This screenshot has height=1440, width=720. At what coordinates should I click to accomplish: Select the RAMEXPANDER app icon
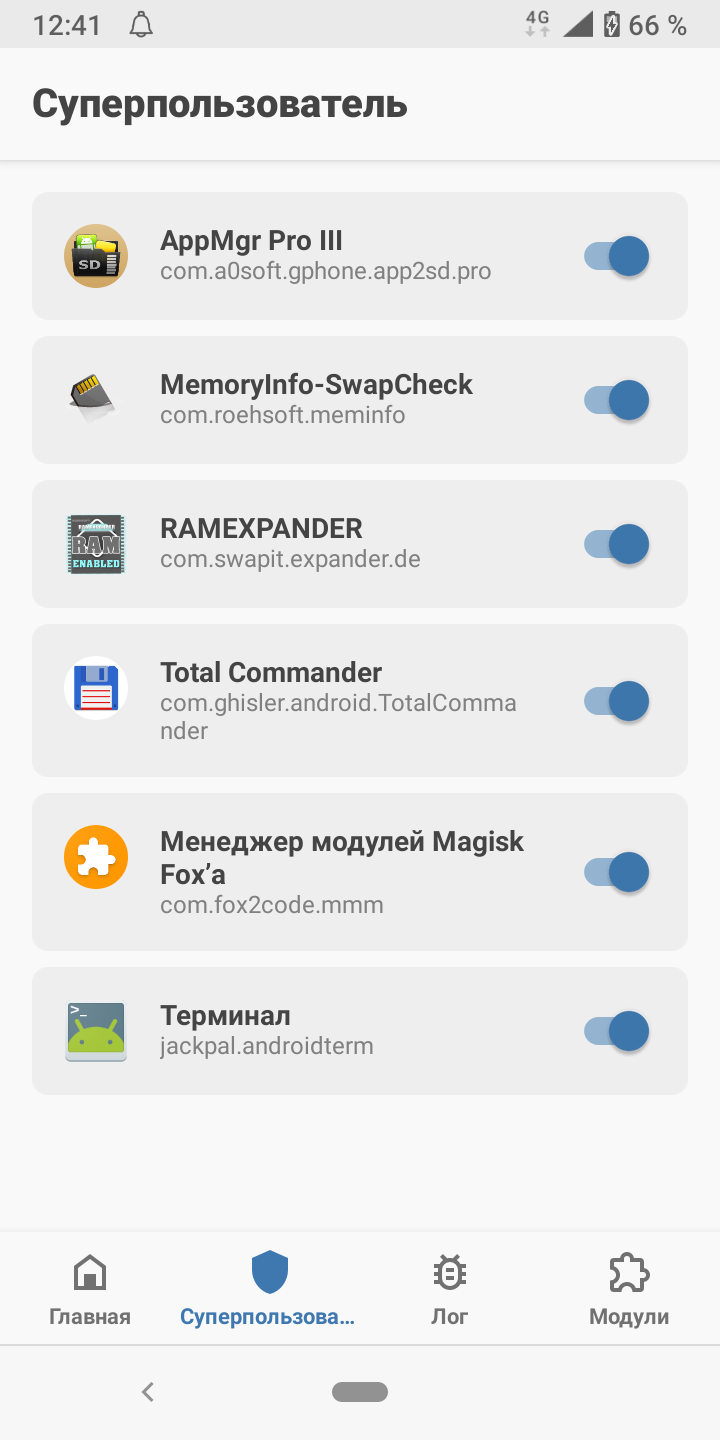point(95,544)
